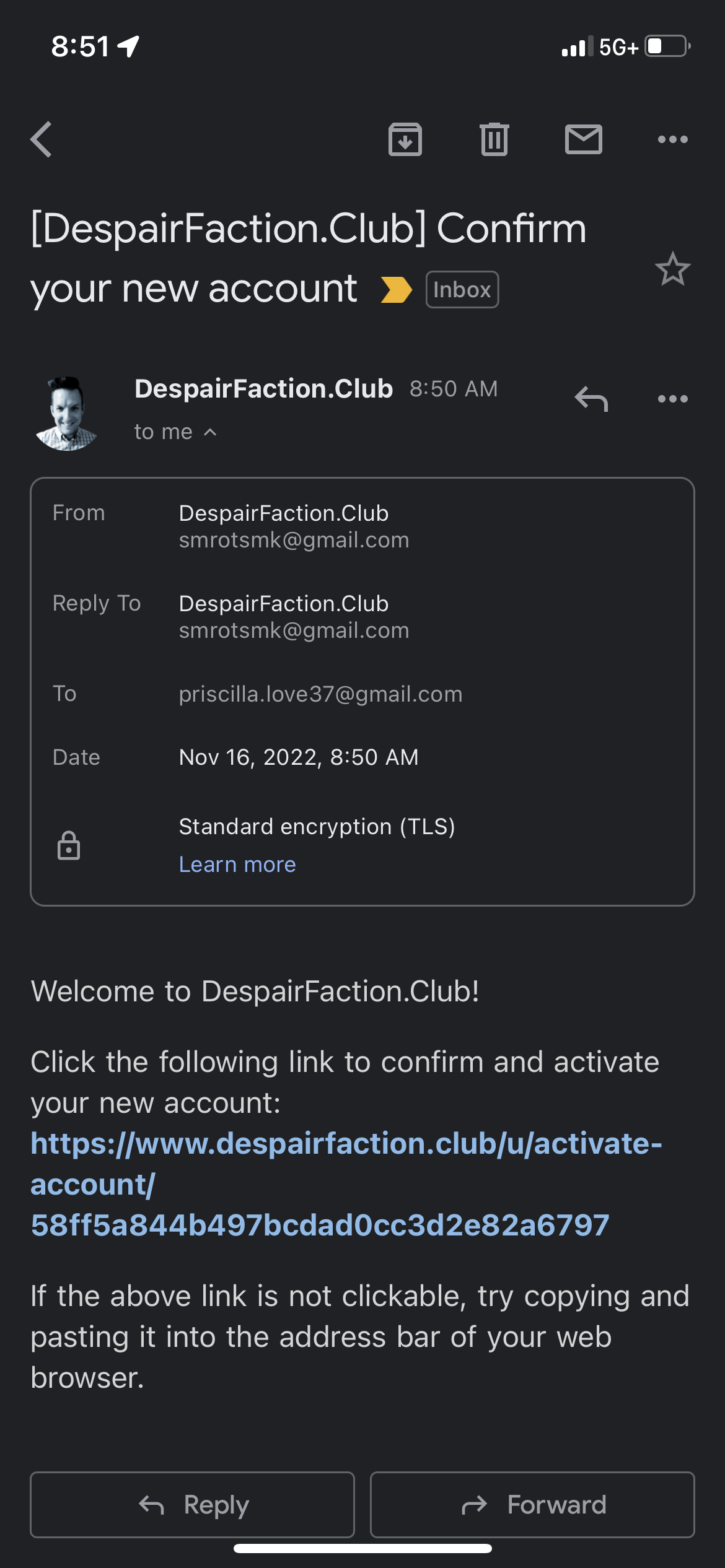Tap the reply arrow beside the sender name
Screen dimensions: 725x1568
click(591, 399)
